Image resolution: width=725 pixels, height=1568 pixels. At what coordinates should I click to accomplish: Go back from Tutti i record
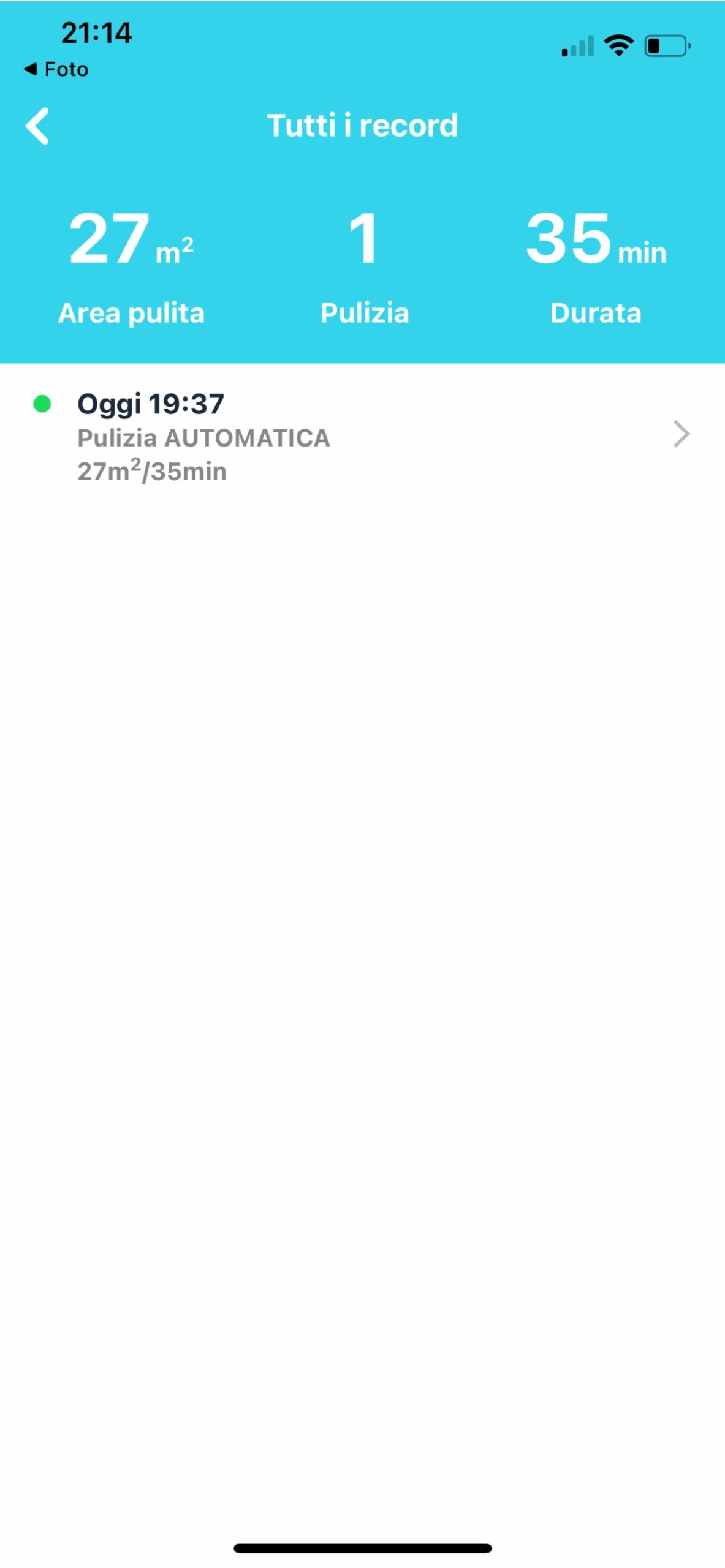37,126
